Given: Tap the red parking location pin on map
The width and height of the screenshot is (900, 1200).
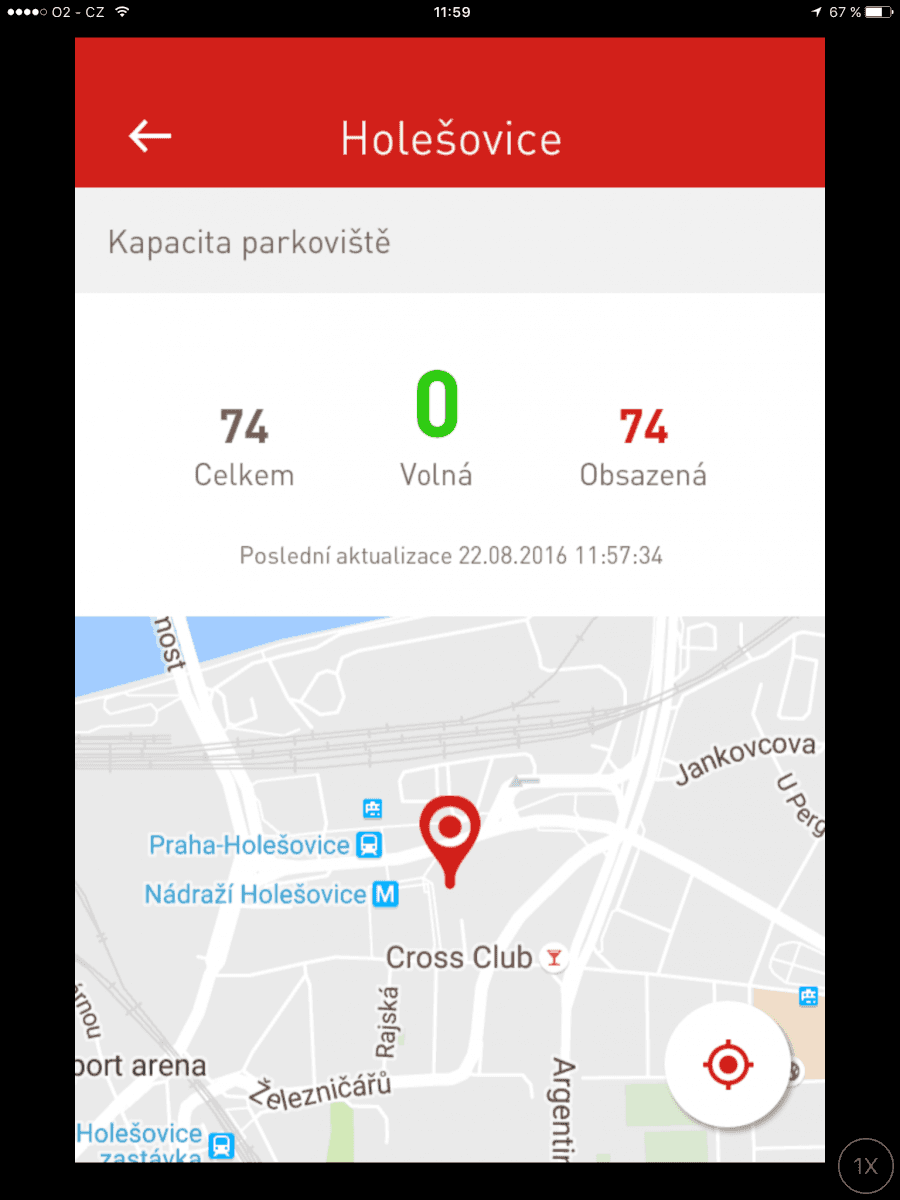Looking at the screenshot, I should click(x=450, y=830).
